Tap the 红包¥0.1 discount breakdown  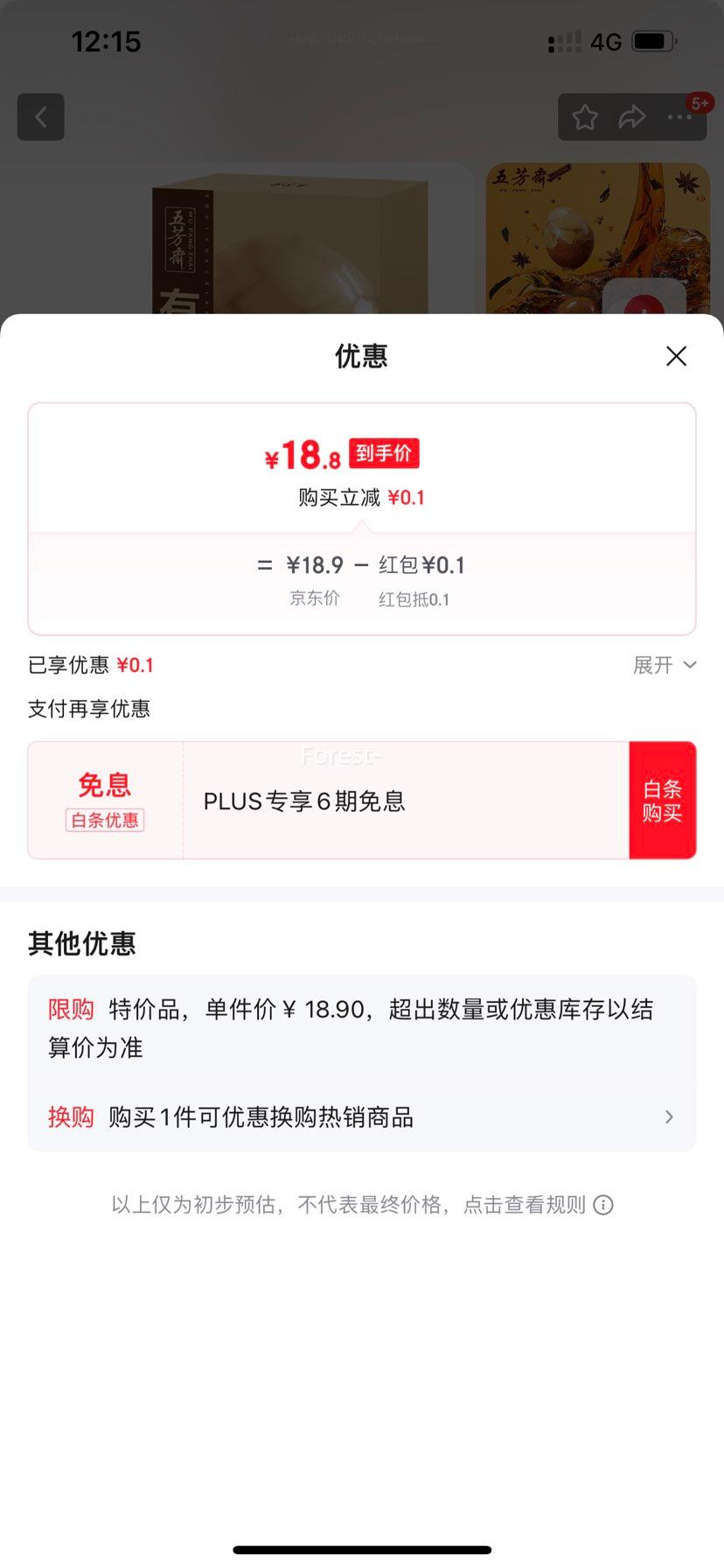click(x=423, y=565)
